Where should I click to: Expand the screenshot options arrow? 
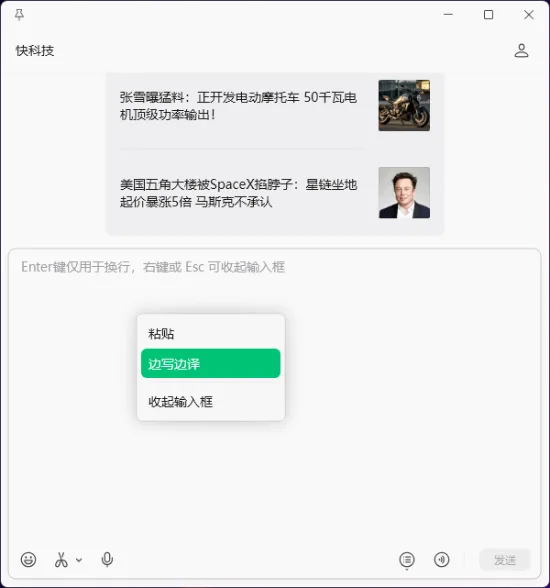click(79, 560)
